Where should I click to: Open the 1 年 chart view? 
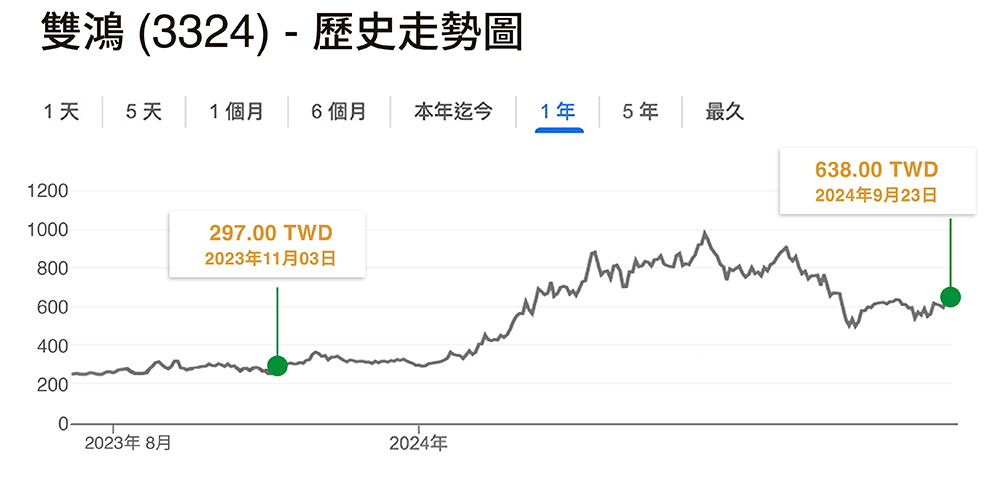point(557,112)
